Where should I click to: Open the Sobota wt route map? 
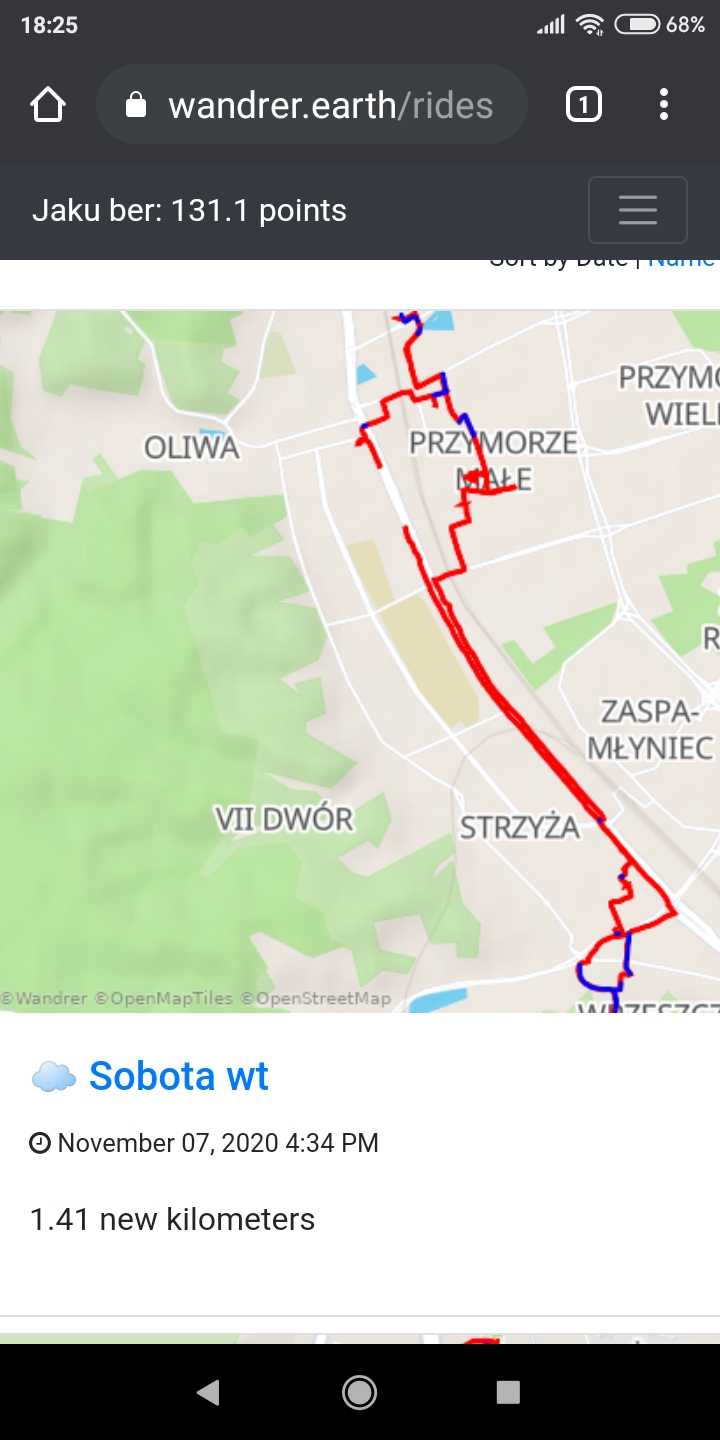coord(360,660)
